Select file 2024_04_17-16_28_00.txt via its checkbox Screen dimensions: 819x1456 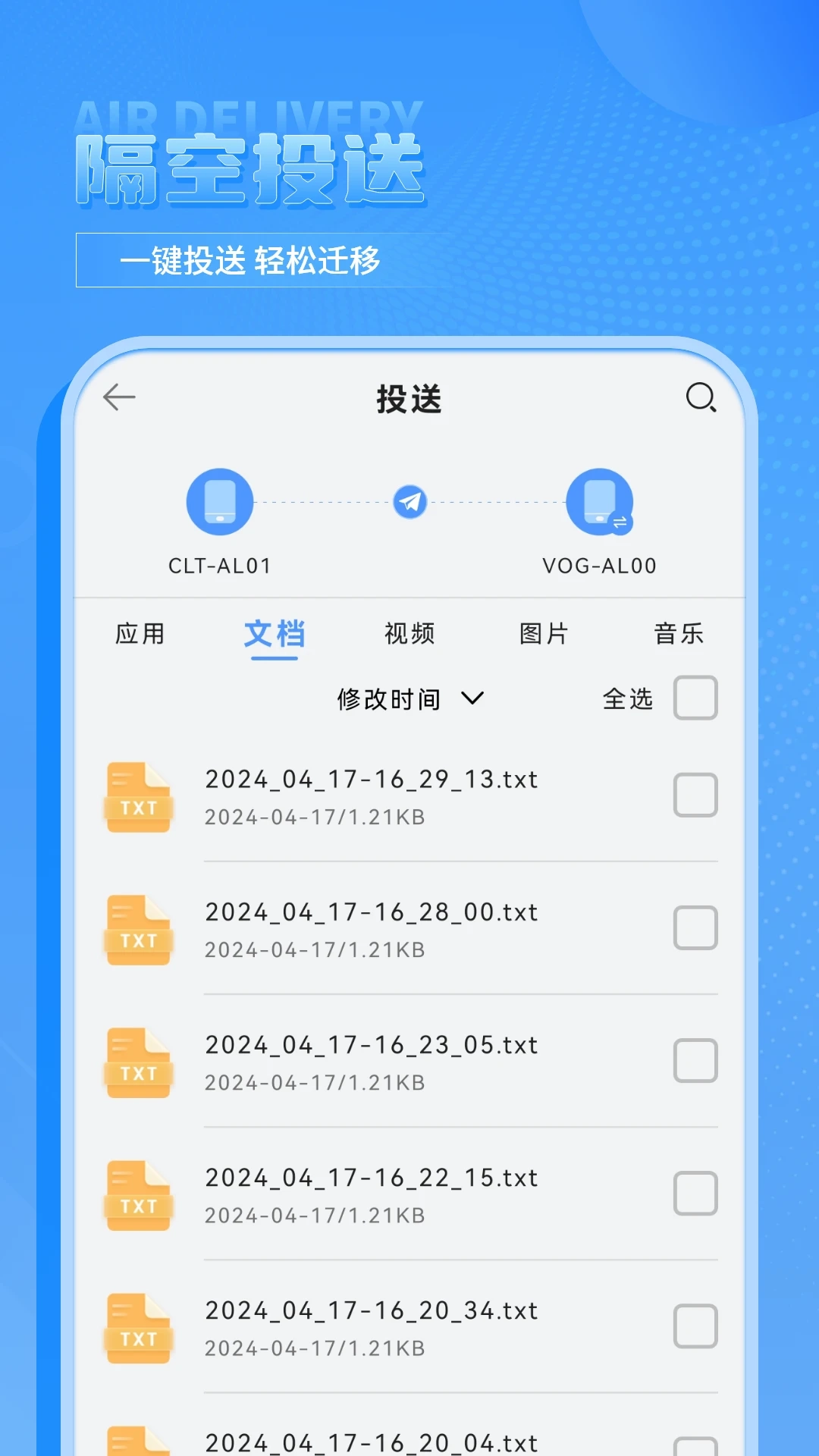[694, 928]
